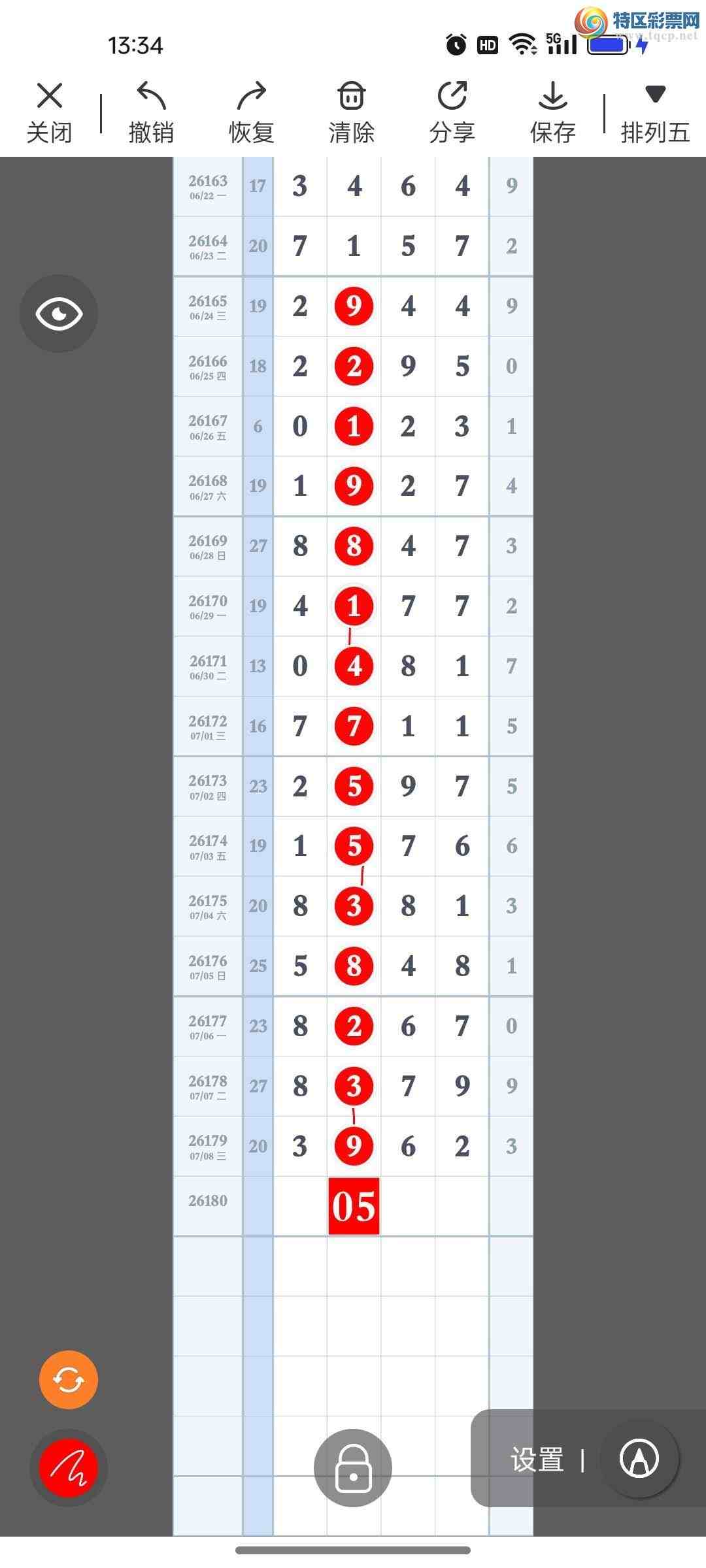
Task: Select the red scribble pen tool
Action: pos(69,1468)
